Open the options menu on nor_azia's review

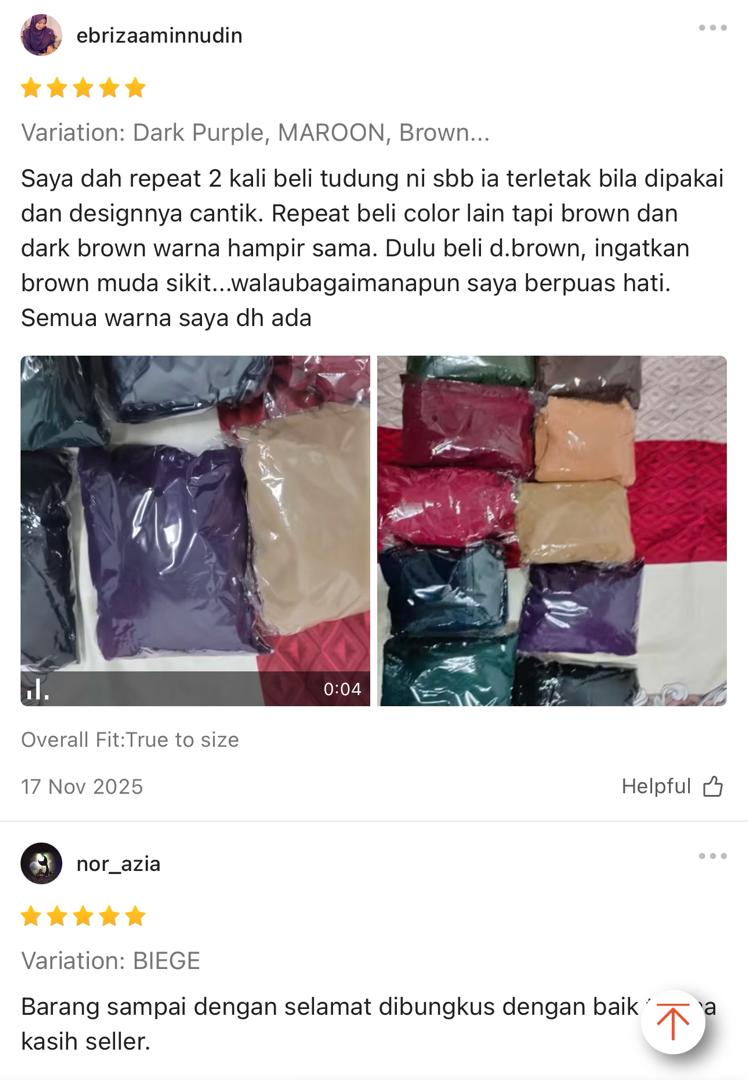(x=714, y=855)
